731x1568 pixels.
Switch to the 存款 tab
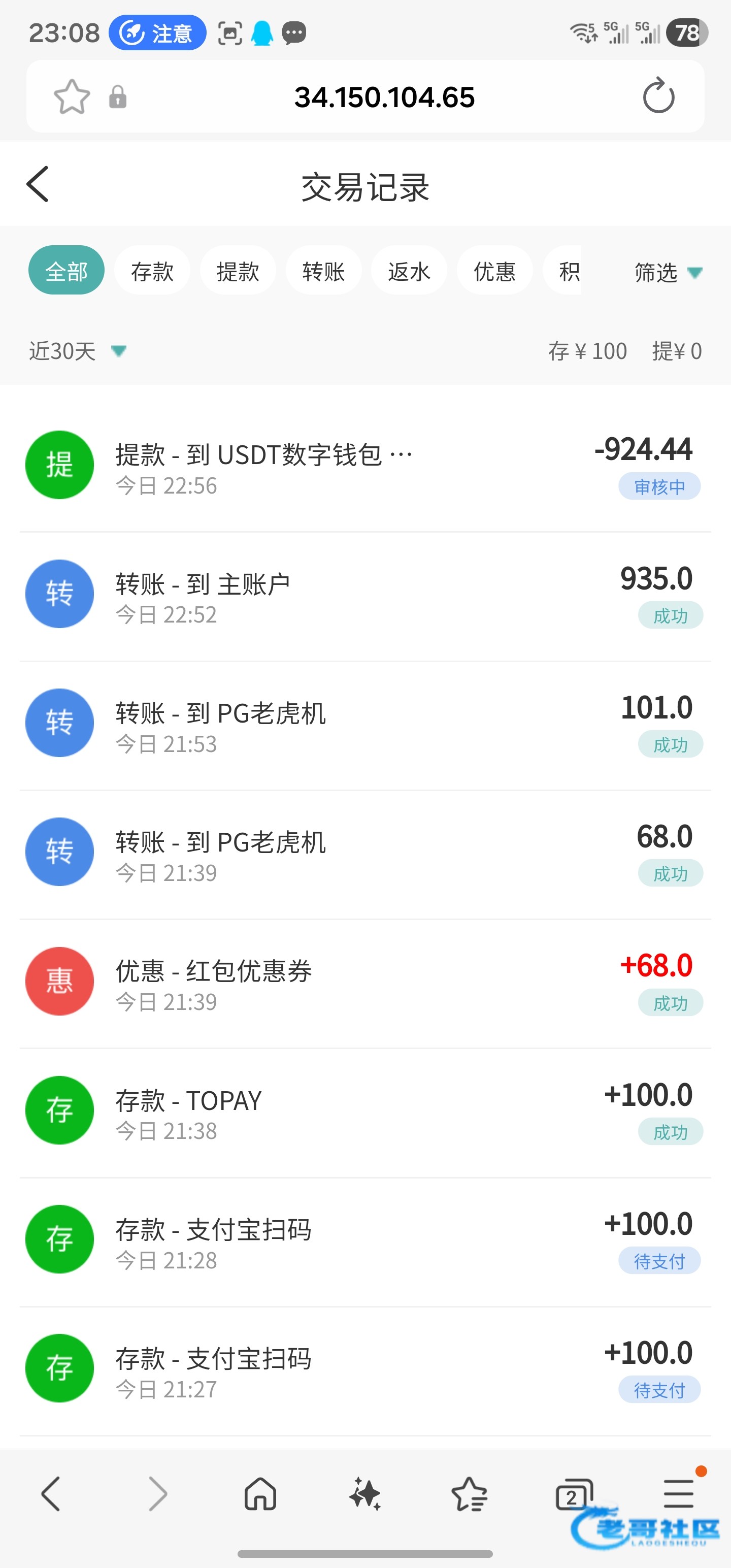click(152, 271)
